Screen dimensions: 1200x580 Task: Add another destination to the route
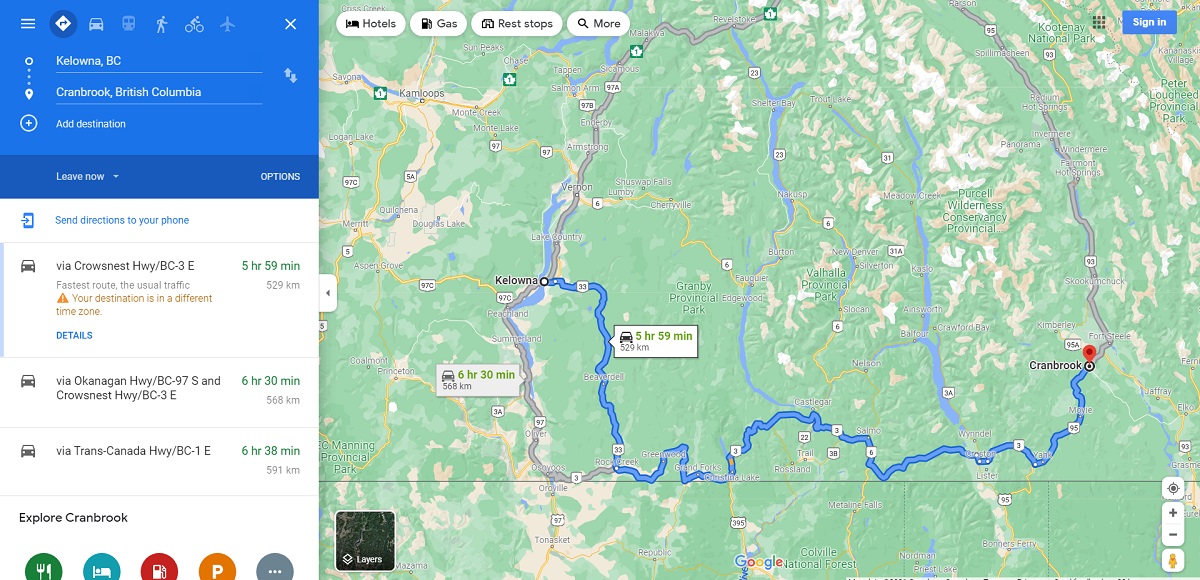(90, 124)
